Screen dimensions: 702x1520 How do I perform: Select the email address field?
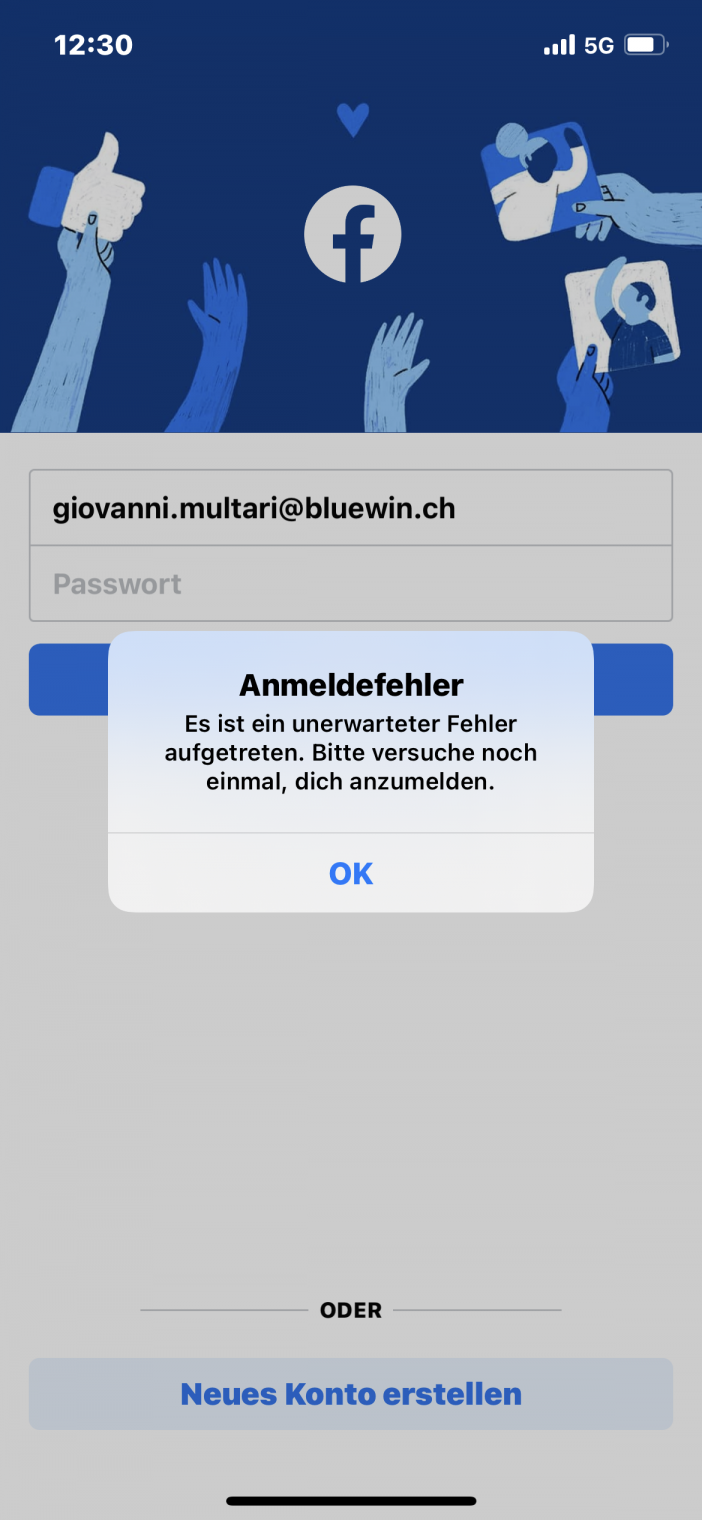351,508
